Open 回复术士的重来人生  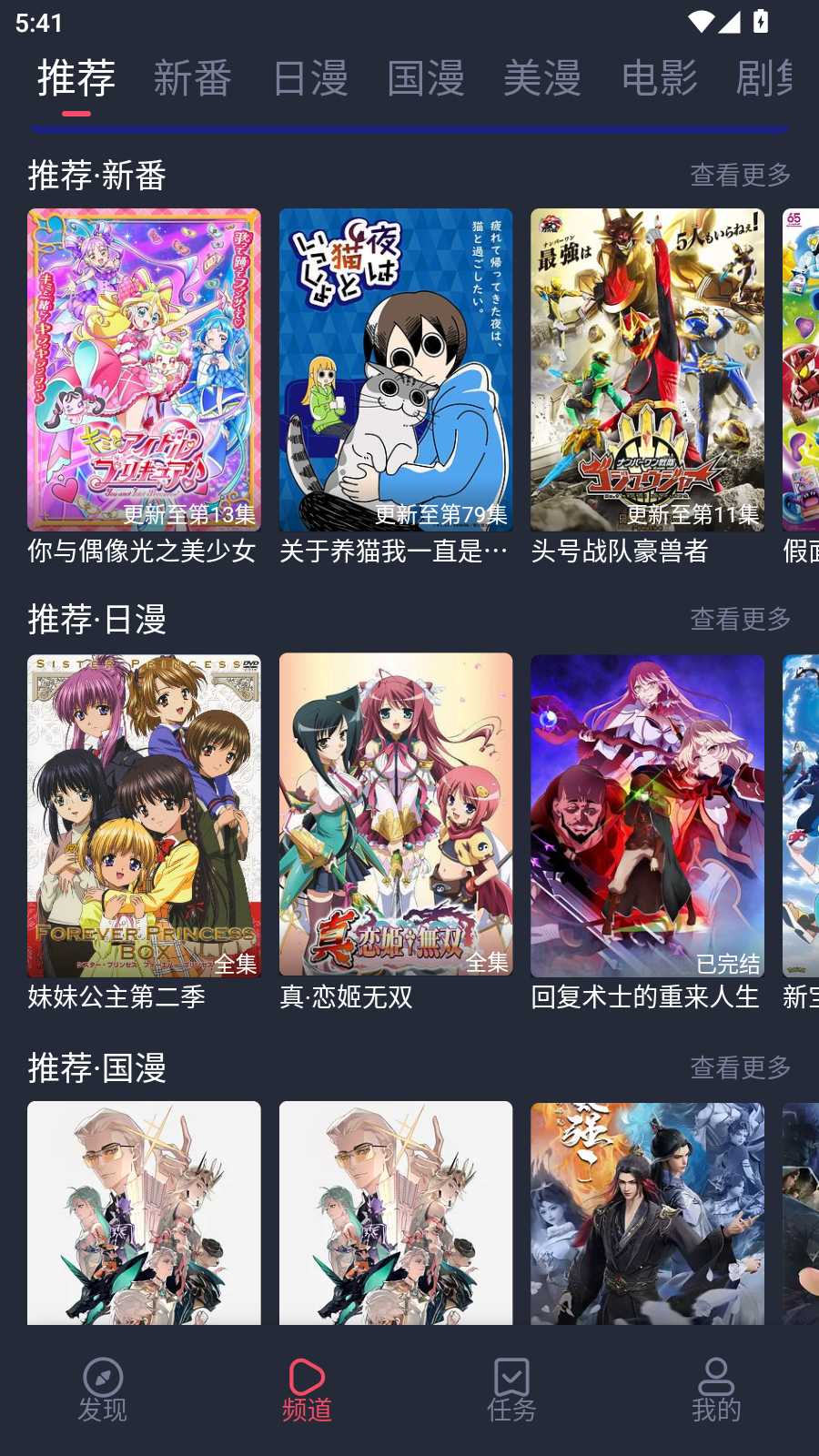coord(647,815)
